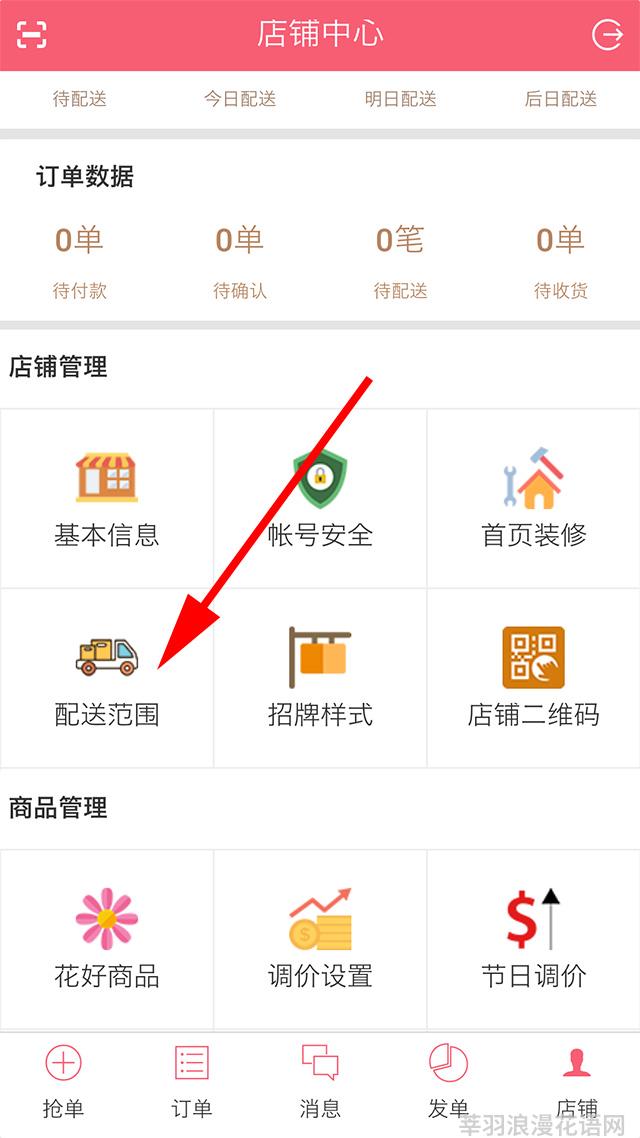Open 招牌样式 options
Screen dimensions: 640x1138
pos(320,678)
